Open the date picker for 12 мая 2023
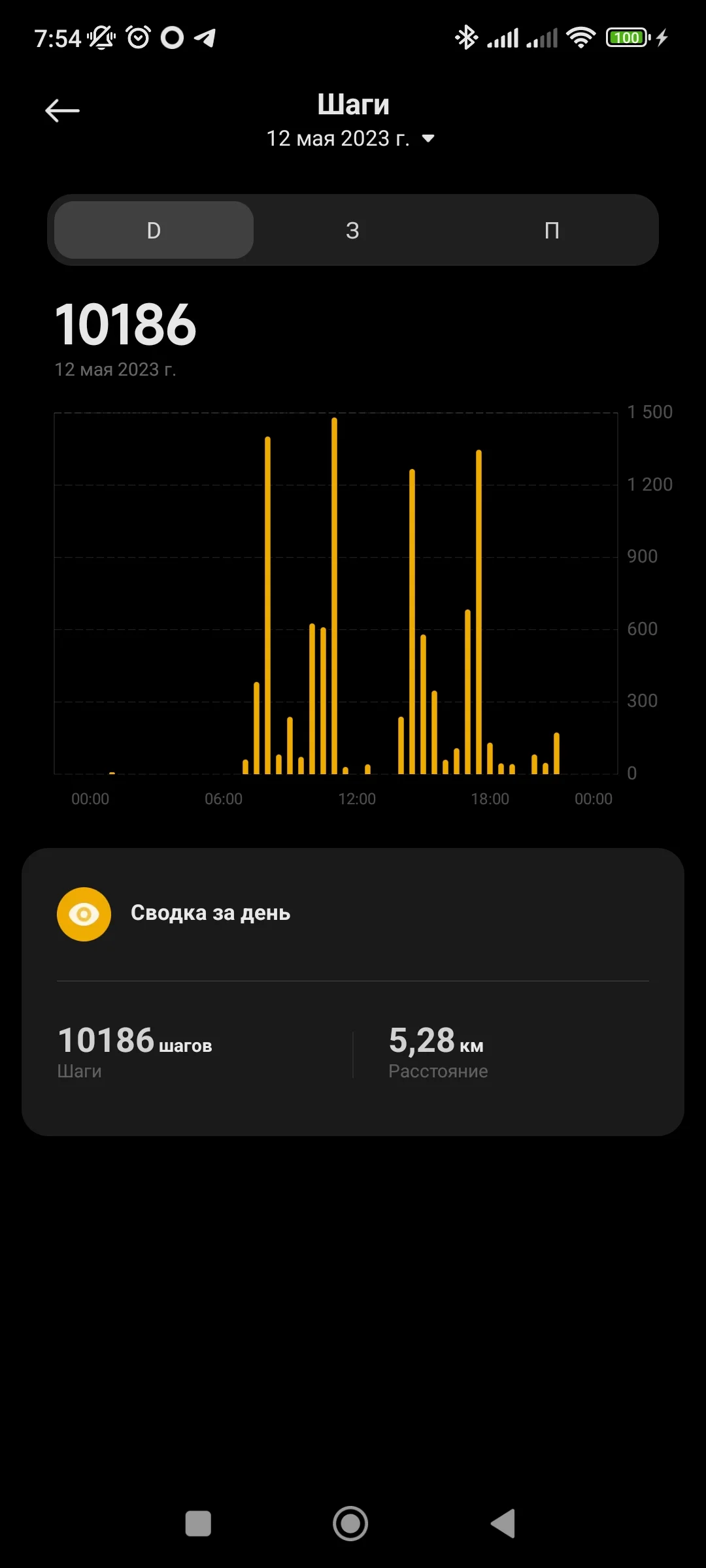This screenshot has width=706, height=1568. click(338, 139)
